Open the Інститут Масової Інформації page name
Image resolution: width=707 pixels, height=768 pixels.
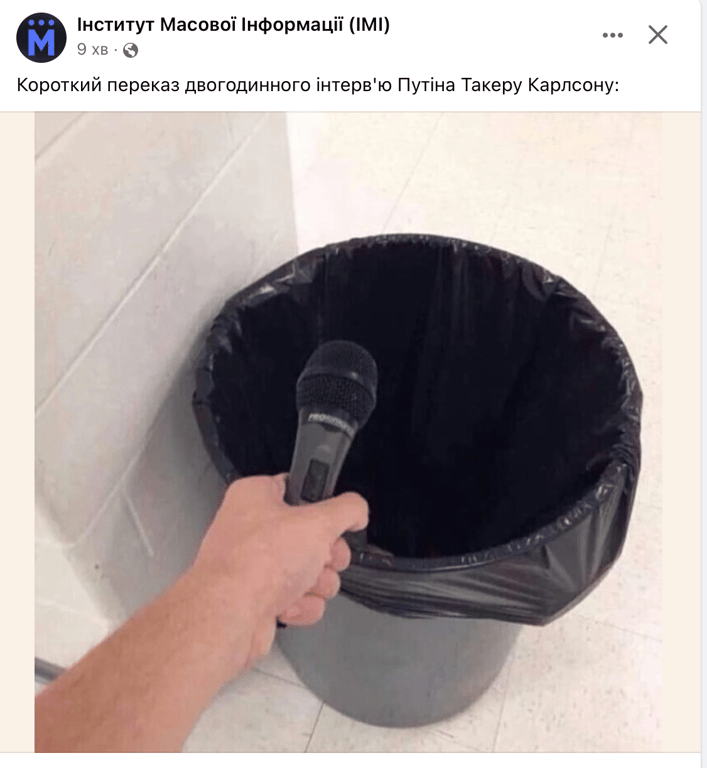point(233,24)
